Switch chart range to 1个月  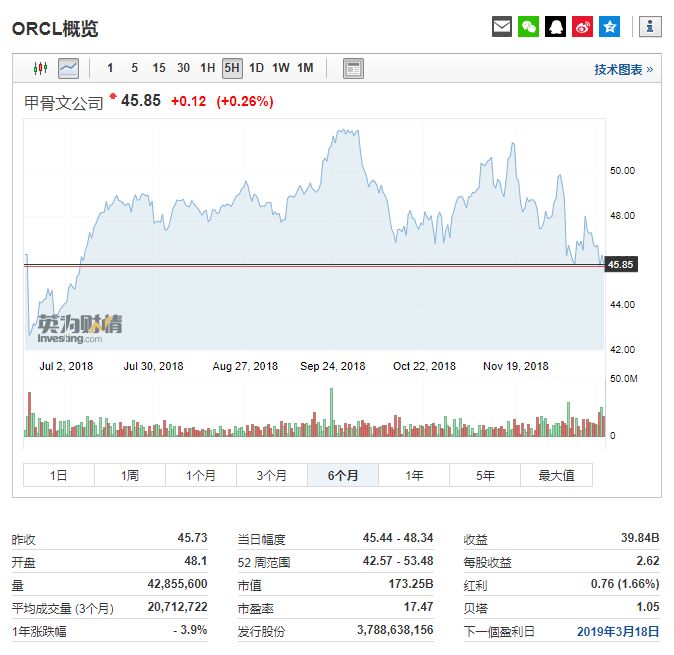click(x=201, y=475)
